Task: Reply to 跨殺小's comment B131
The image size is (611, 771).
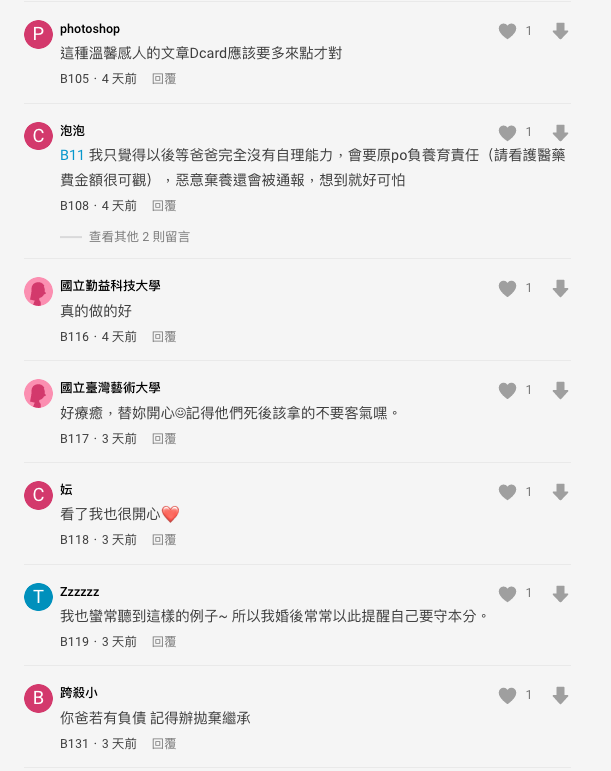Action: tap(164, 744)
